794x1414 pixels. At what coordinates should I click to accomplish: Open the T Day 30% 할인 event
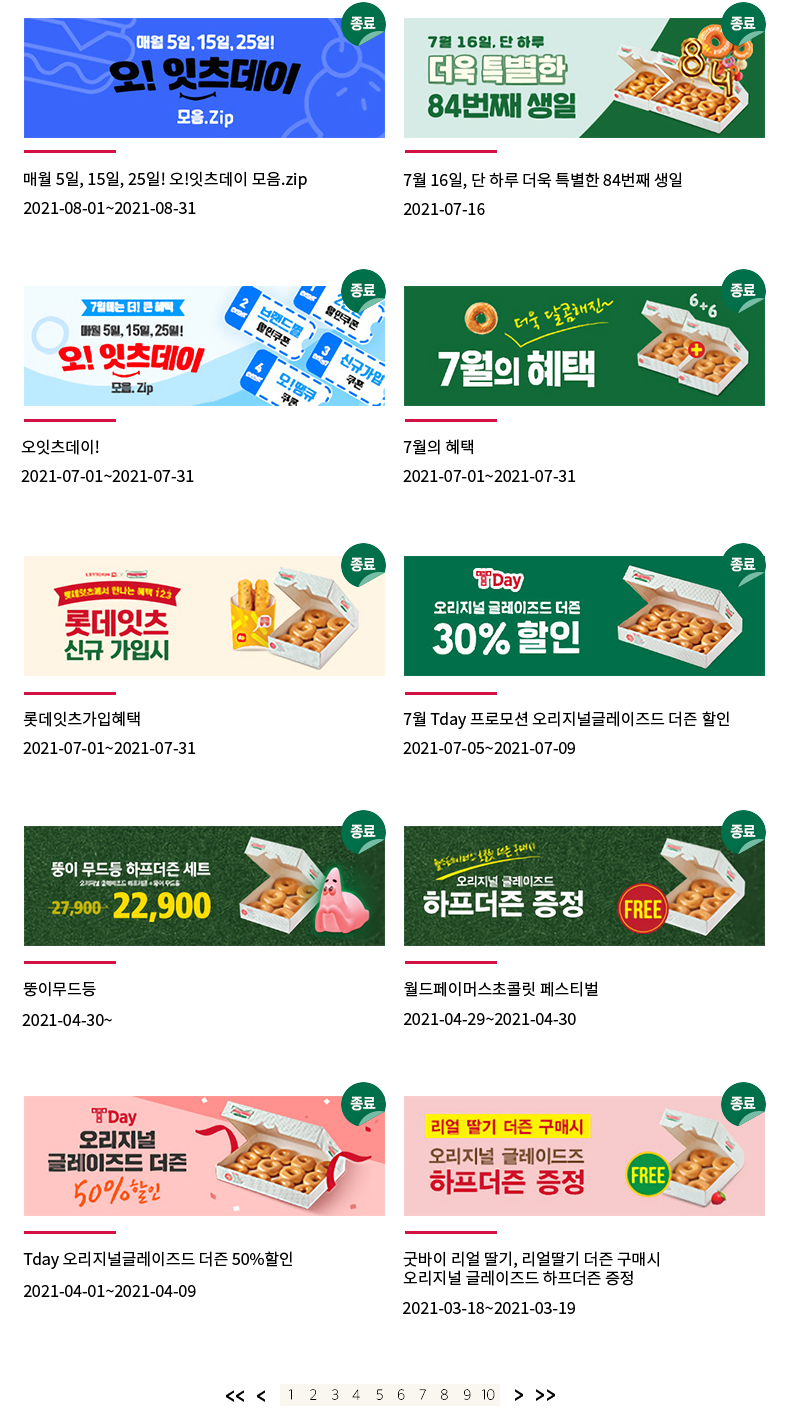click(x=584, y=616)
